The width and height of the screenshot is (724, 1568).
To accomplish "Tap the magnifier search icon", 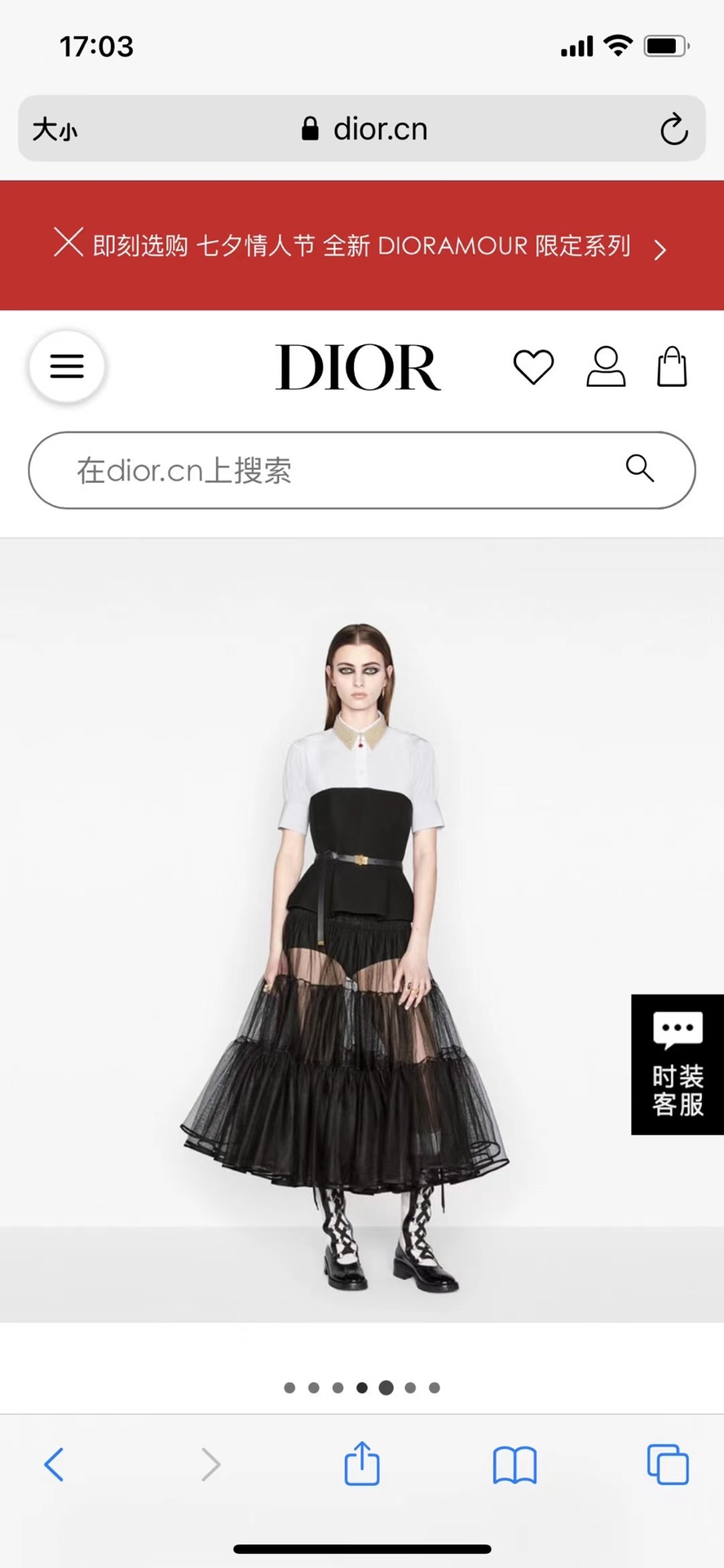I will coord(639,468).
